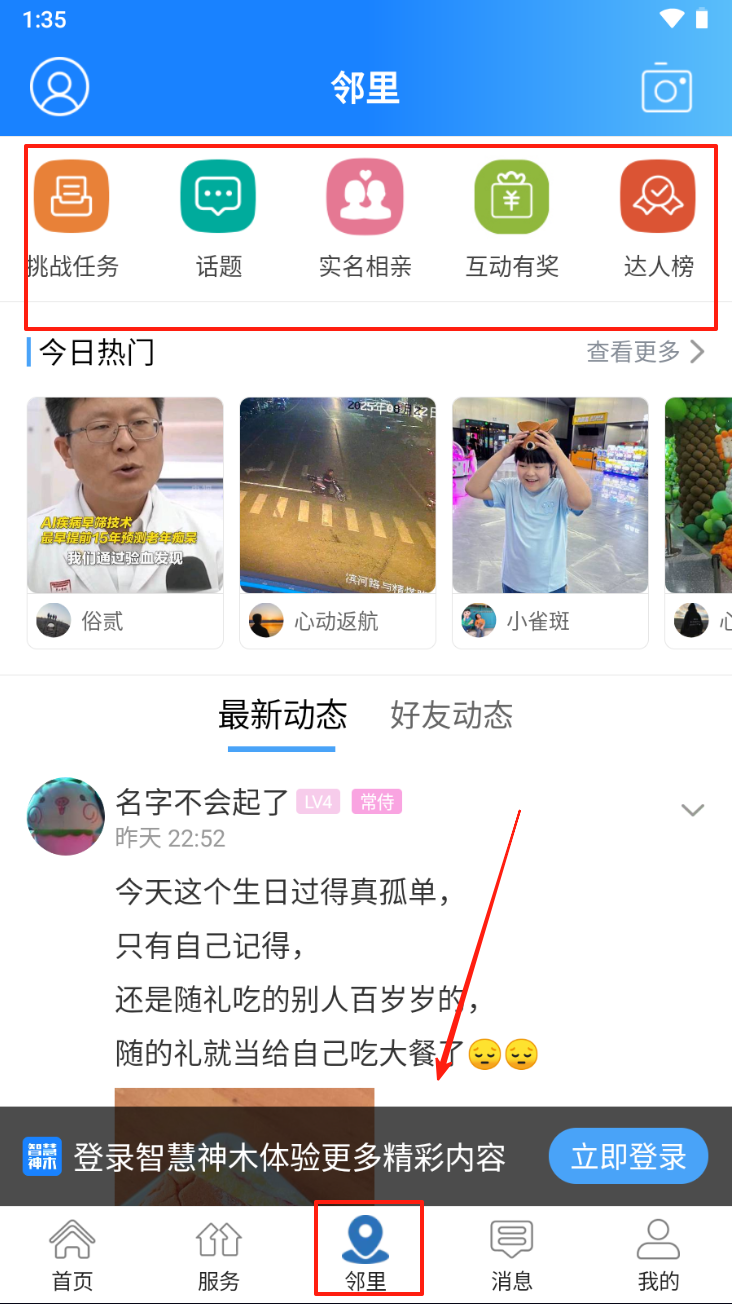Expand options on 名字不会起了's post
732x1304 pixels.
[693, 810]
